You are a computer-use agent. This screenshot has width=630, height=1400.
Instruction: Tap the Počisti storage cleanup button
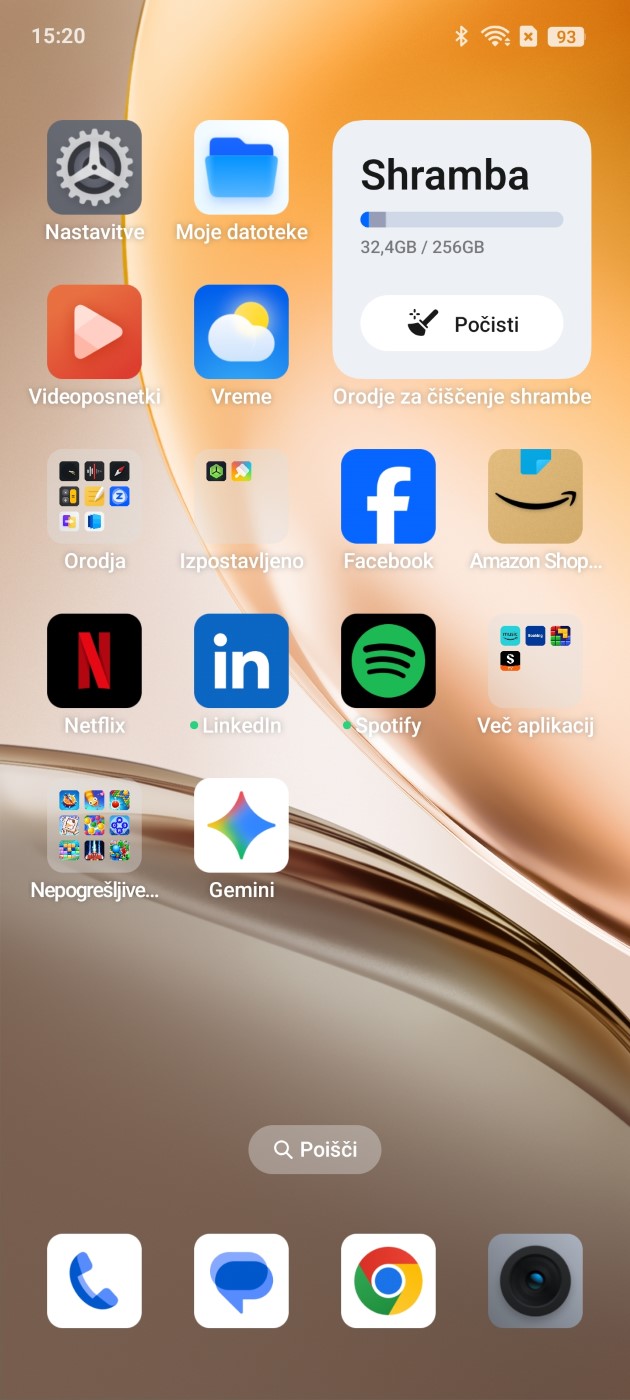(x=461, y=323)
